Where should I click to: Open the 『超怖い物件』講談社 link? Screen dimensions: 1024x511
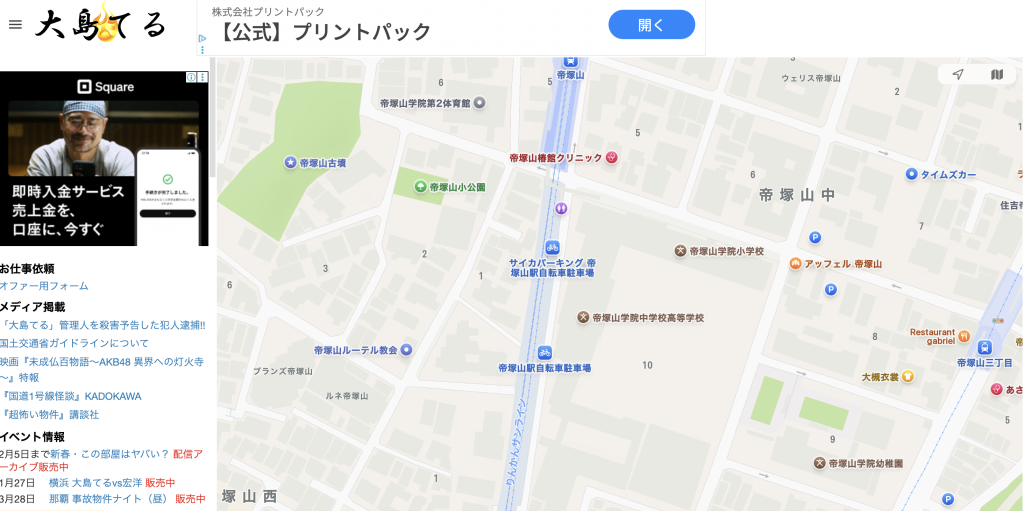click(50, 414)
